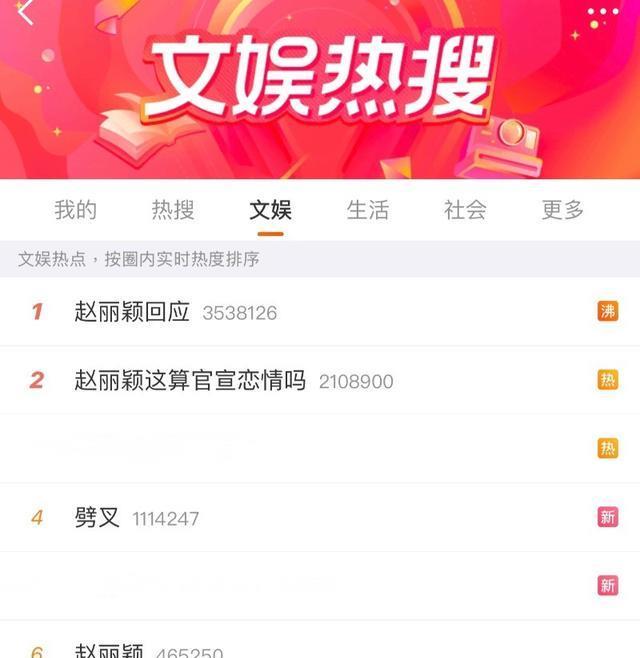Open the 更多 tab
This screenshot has width=640, height=658.
(562, 210)
